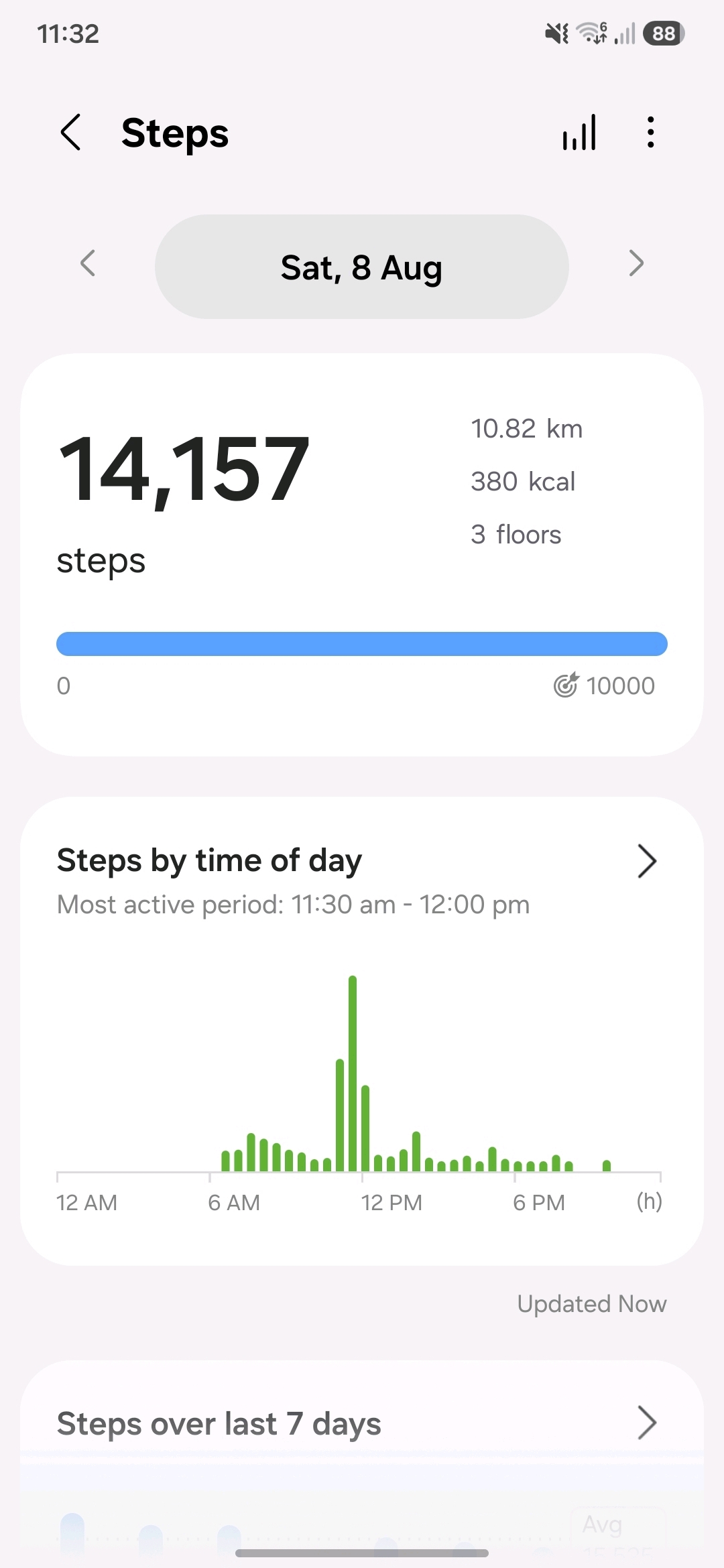Go to the next day
The width and height of the screenshot is (724, 1568).
point(636,263)
